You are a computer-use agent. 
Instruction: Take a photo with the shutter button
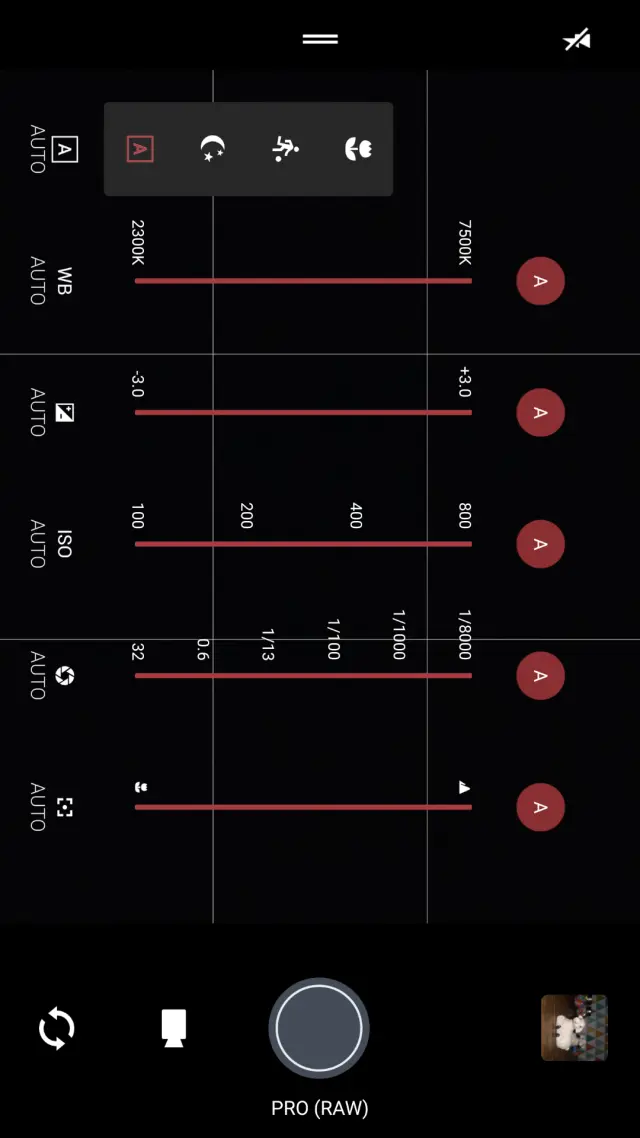(x=319, y=1028)
